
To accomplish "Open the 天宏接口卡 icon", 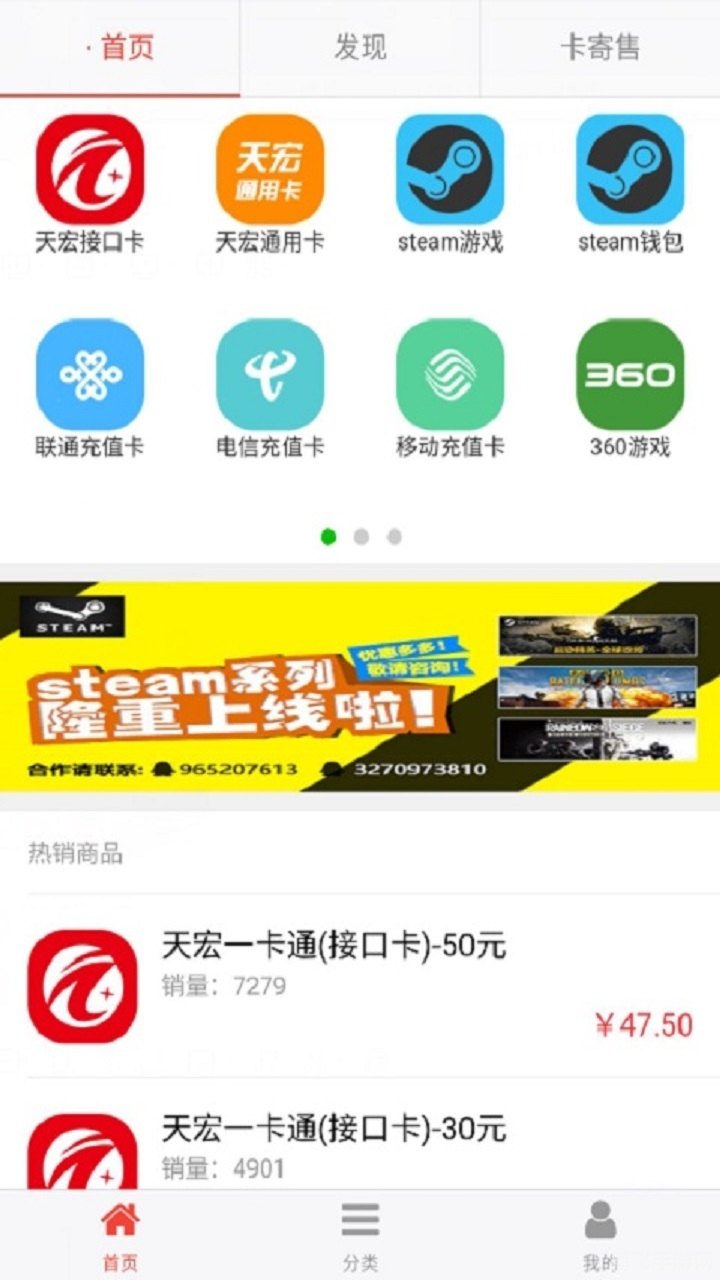I will click(x=90, y=170).
